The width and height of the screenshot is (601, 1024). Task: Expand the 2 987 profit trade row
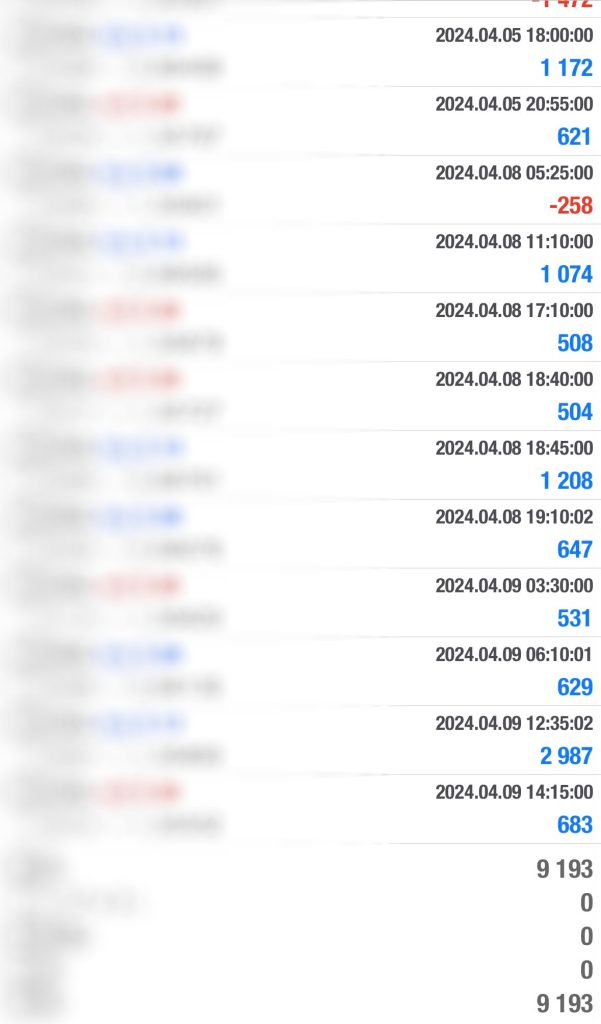pos(300,742)
